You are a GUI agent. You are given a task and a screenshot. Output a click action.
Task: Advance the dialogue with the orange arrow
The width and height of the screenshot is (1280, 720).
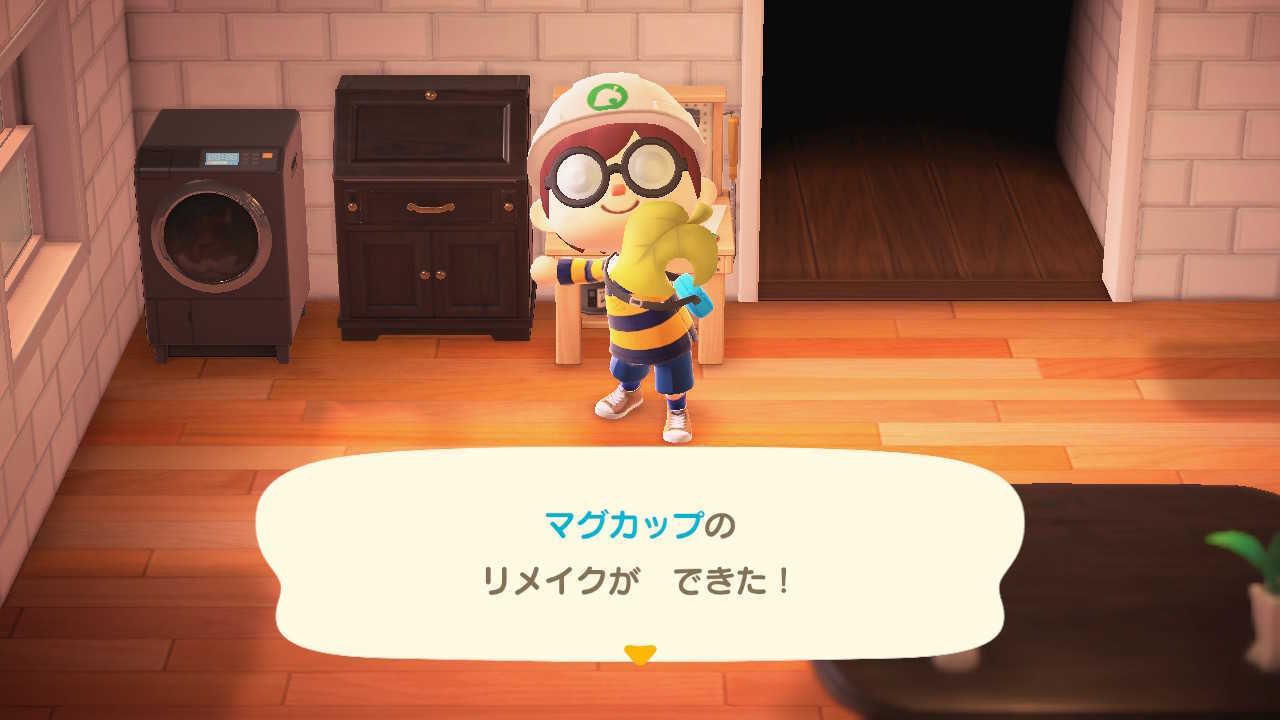pos(639,654)
